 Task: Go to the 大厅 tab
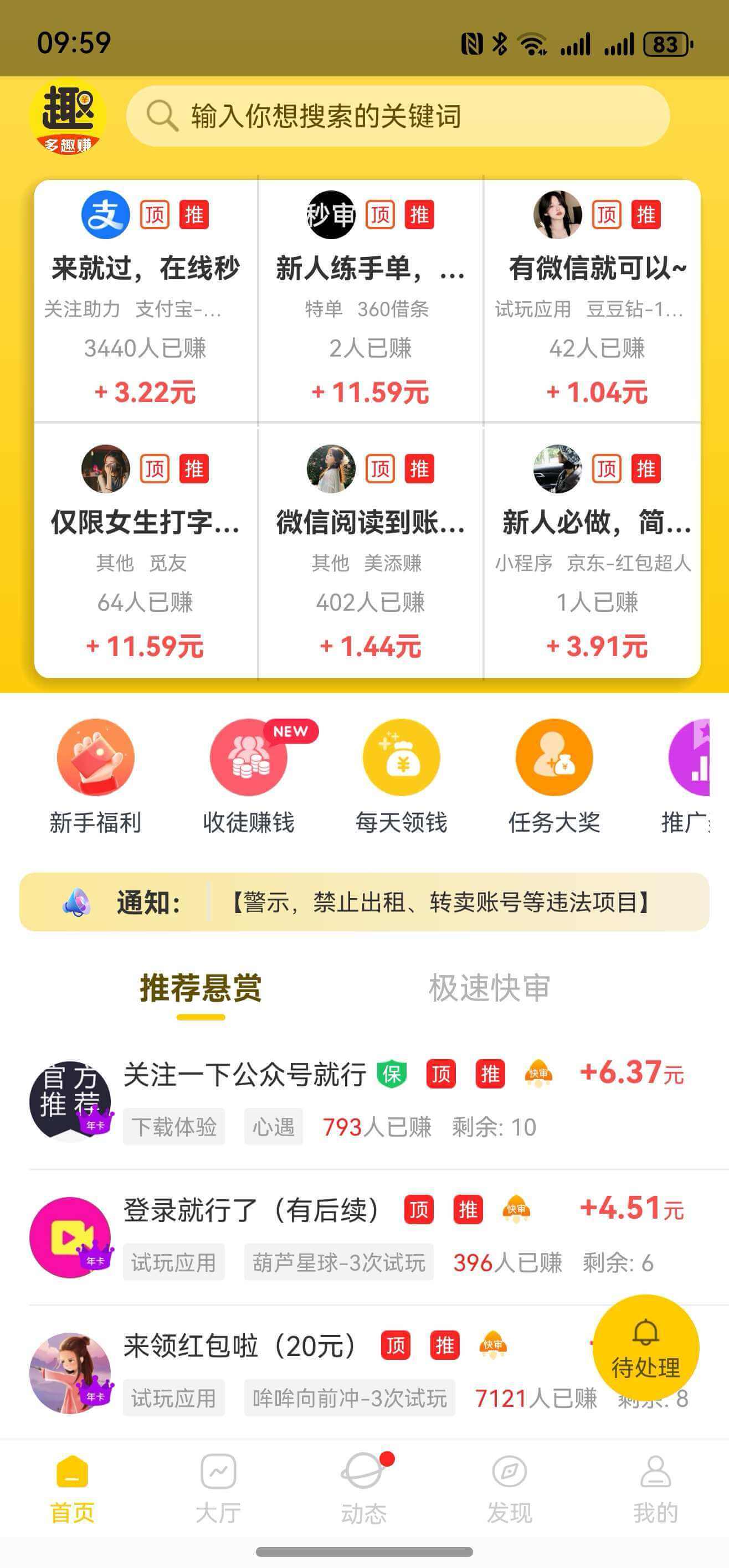pos(218,1487)
